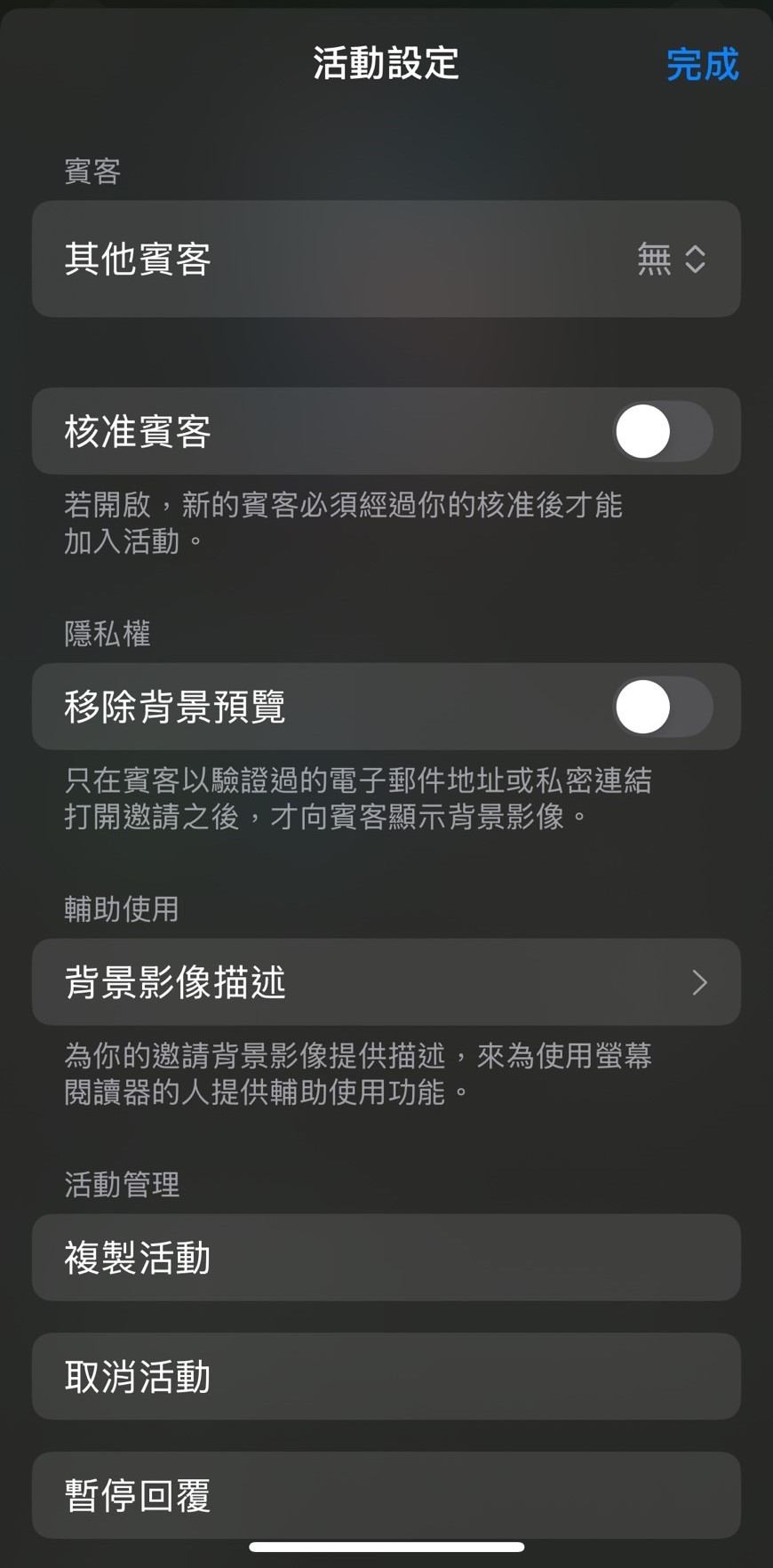Tap the white knob of the 核准賓客 switch

click(x=642, y=432)
